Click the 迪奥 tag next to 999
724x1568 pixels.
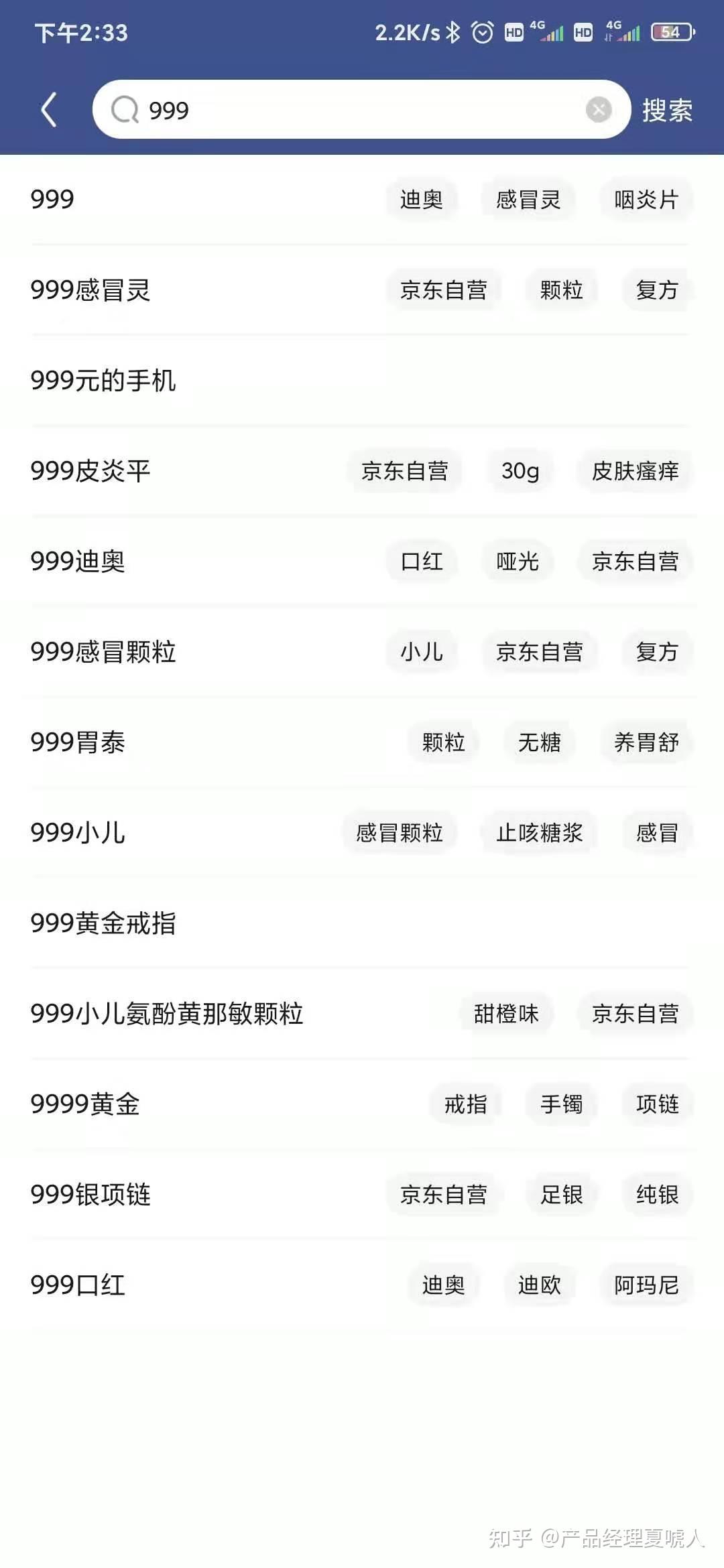[x=422, y=200]
